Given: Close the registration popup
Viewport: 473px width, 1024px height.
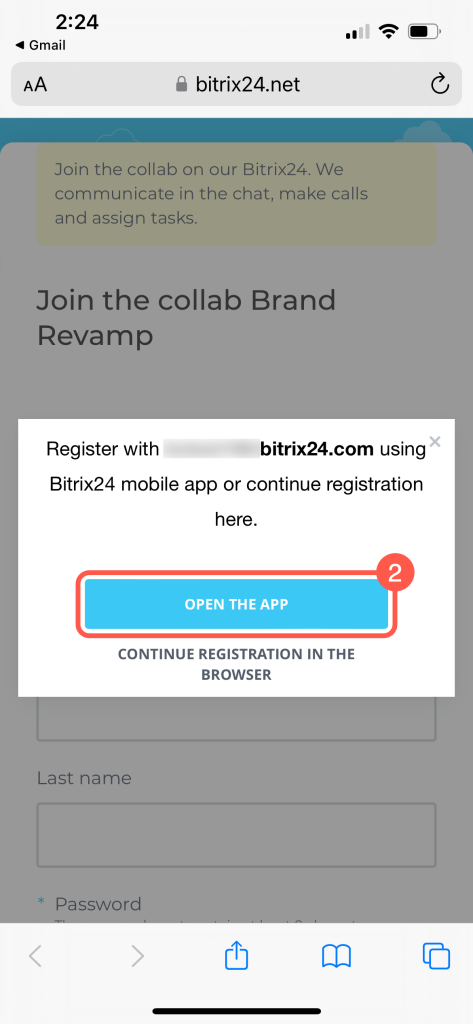Looking at the screenshot, I should pyautogui.click(x=435, y=442).
